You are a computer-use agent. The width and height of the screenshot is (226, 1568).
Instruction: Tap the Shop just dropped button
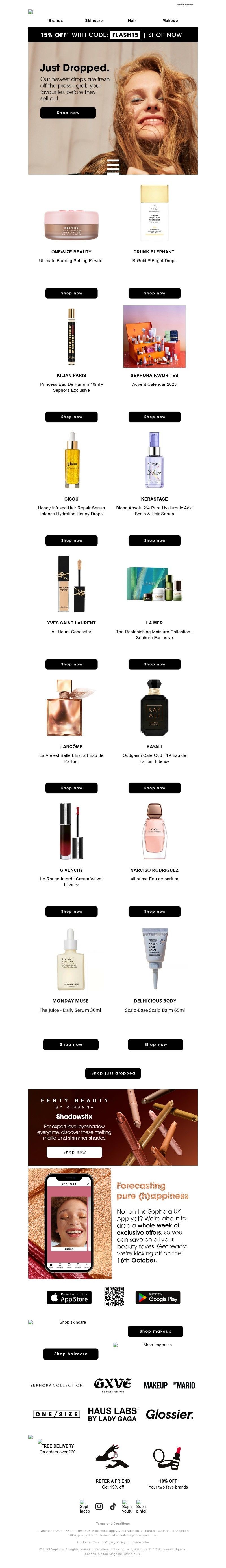(x=113, y=1073)
